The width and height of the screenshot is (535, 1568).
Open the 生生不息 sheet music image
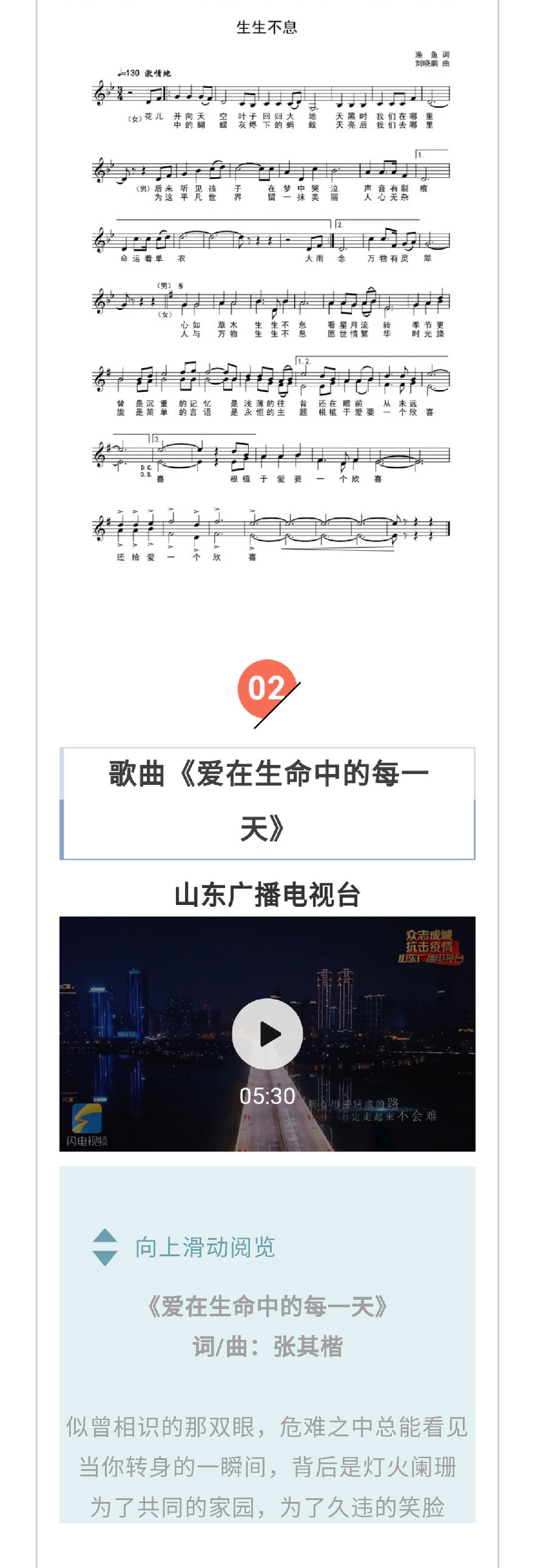(267, 292)
